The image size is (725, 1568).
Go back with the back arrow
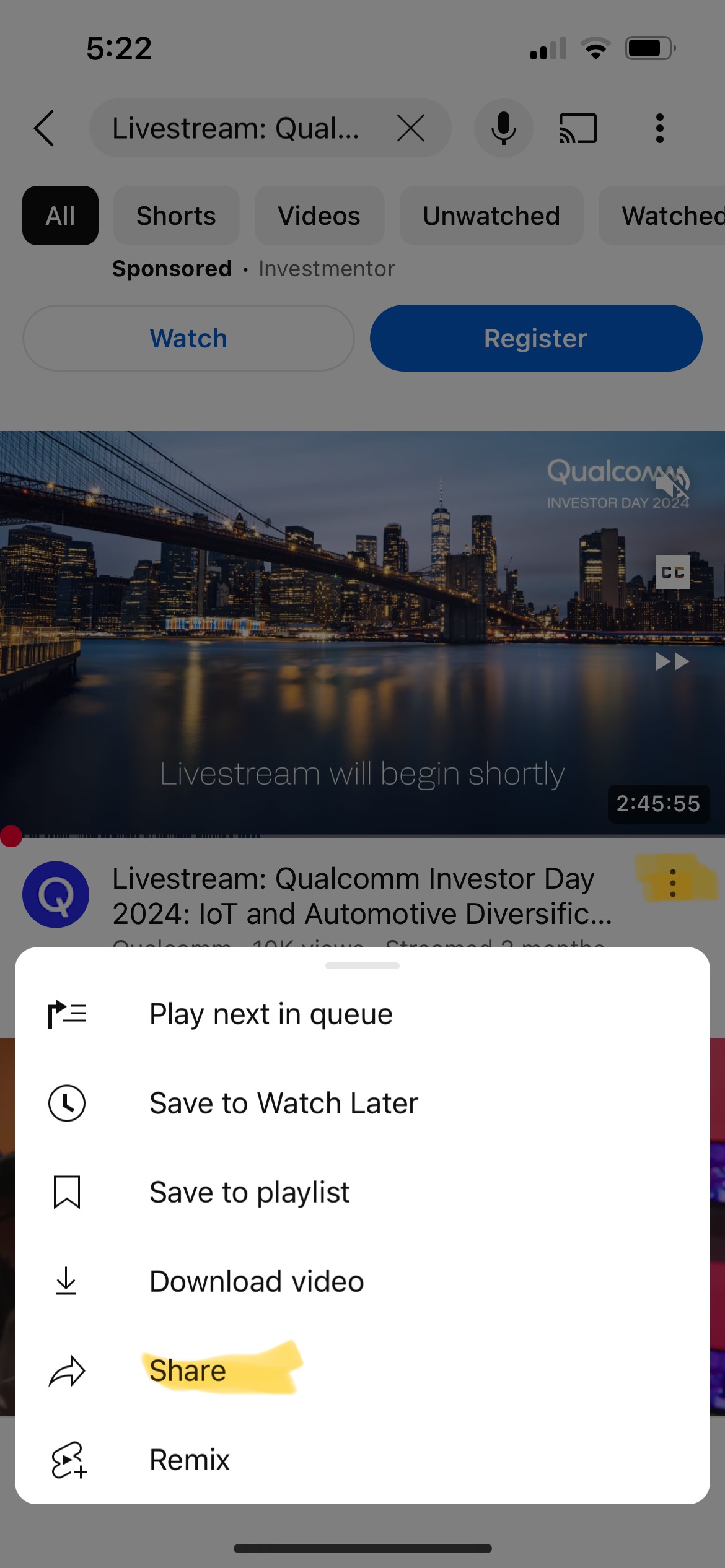tap(45, 129)
